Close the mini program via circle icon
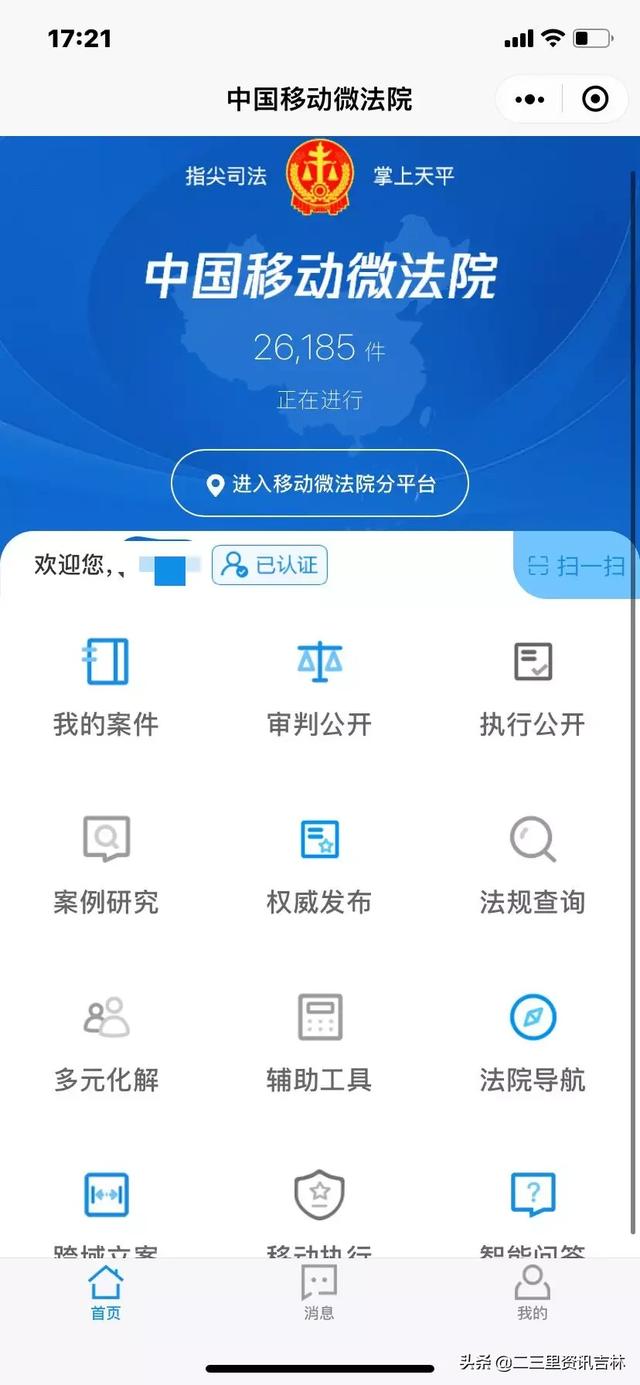The image size is (640, 1385). (x=595, y=99)
